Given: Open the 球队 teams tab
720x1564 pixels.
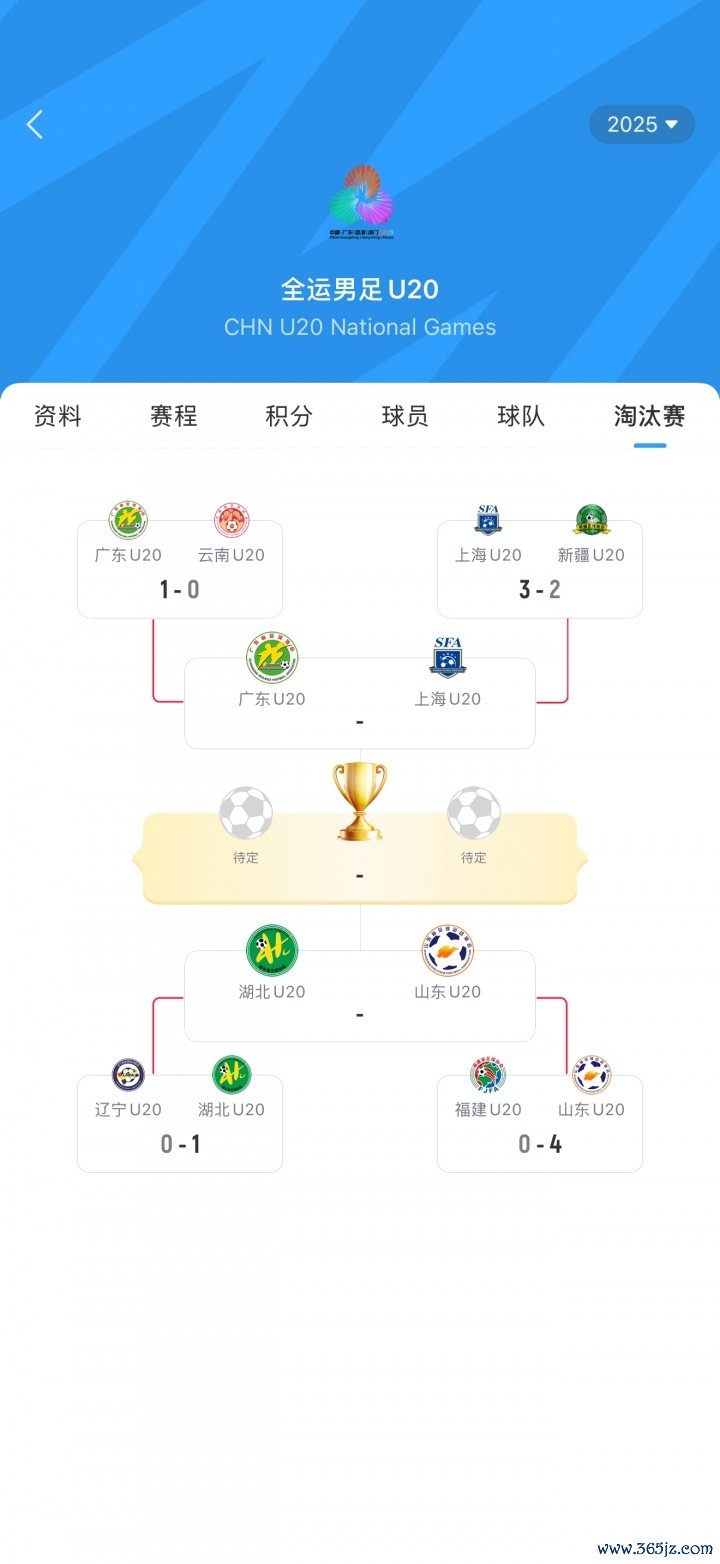Looking at the screenshot, I should (521, 416).
